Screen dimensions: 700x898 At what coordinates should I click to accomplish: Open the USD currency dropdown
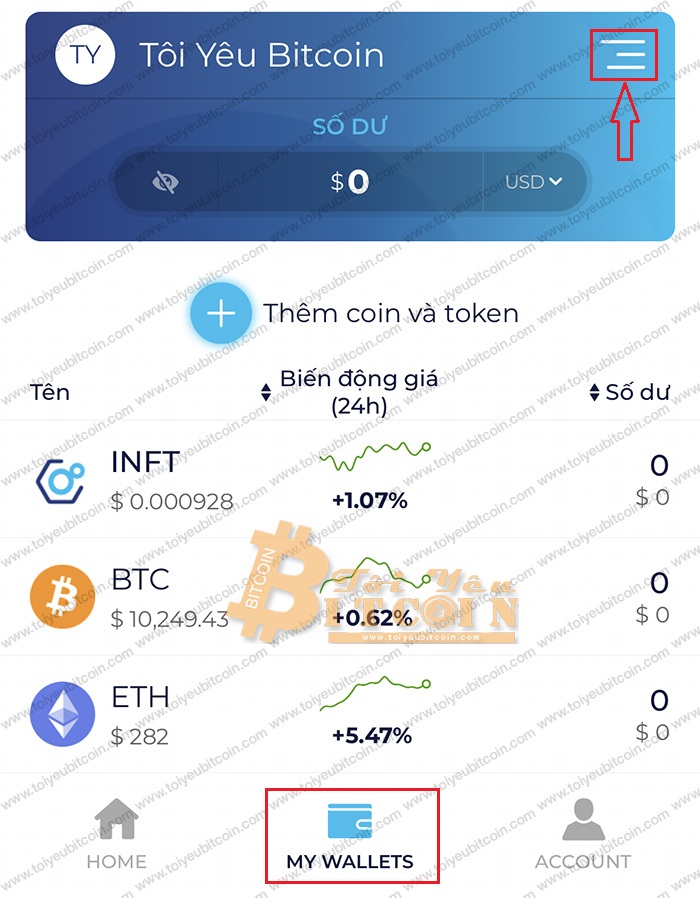533,182
